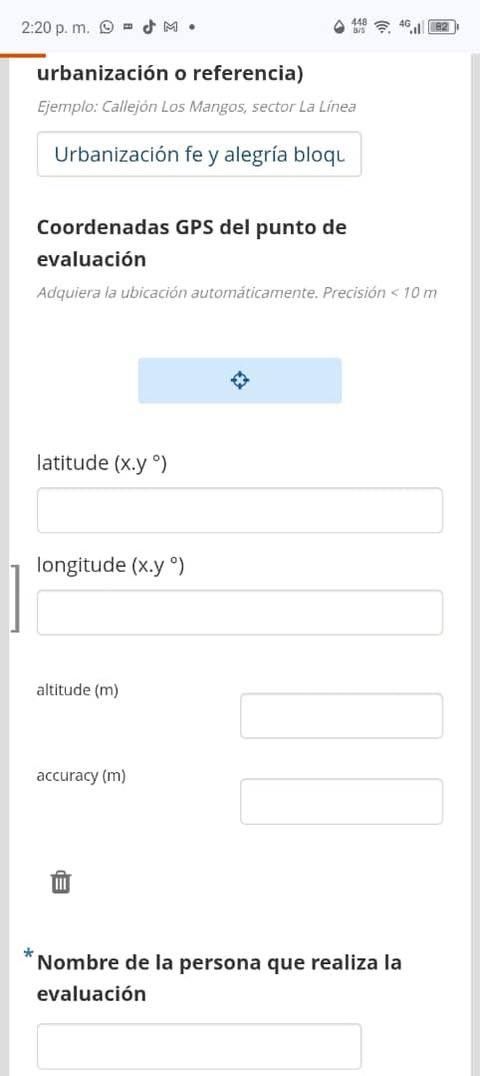Viewport: 480px width, 1076px height.
Task: Edit the Urbanización fe y alegría address field
Action: 199,154
